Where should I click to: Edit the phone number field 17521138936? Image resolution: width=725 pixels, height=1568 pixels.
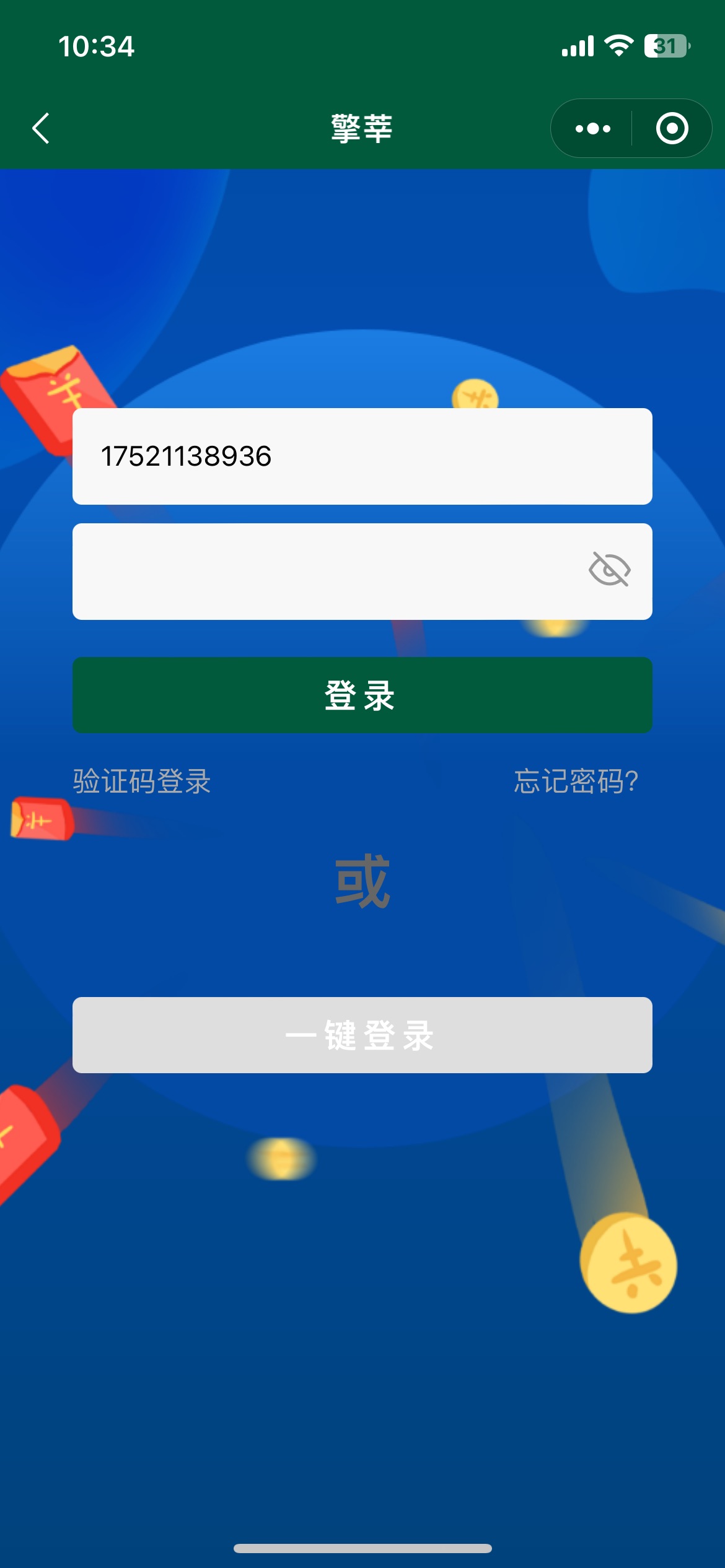(362, 456)
